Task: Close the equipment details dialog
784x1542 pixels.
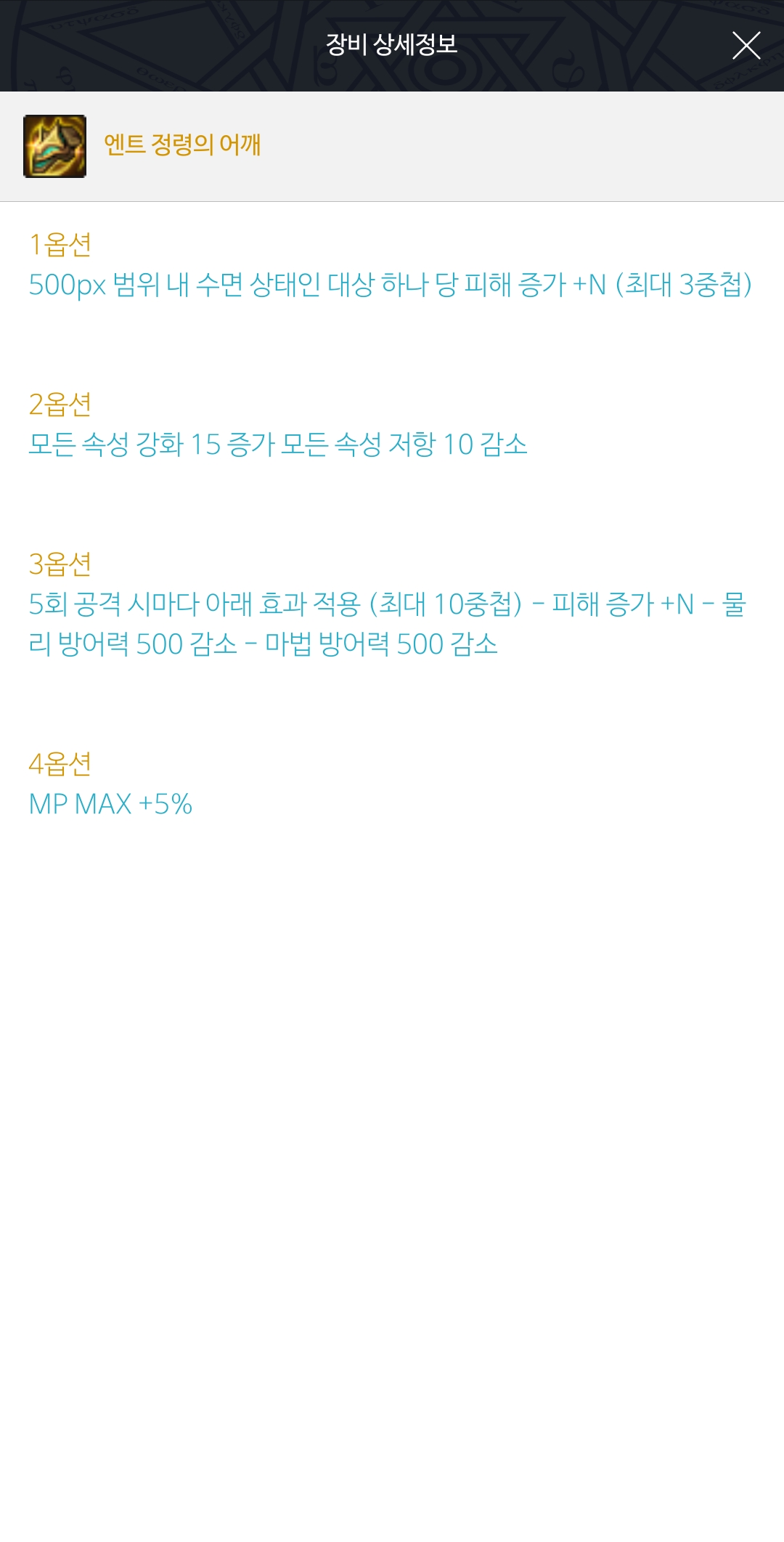Action: coord(746,45)
